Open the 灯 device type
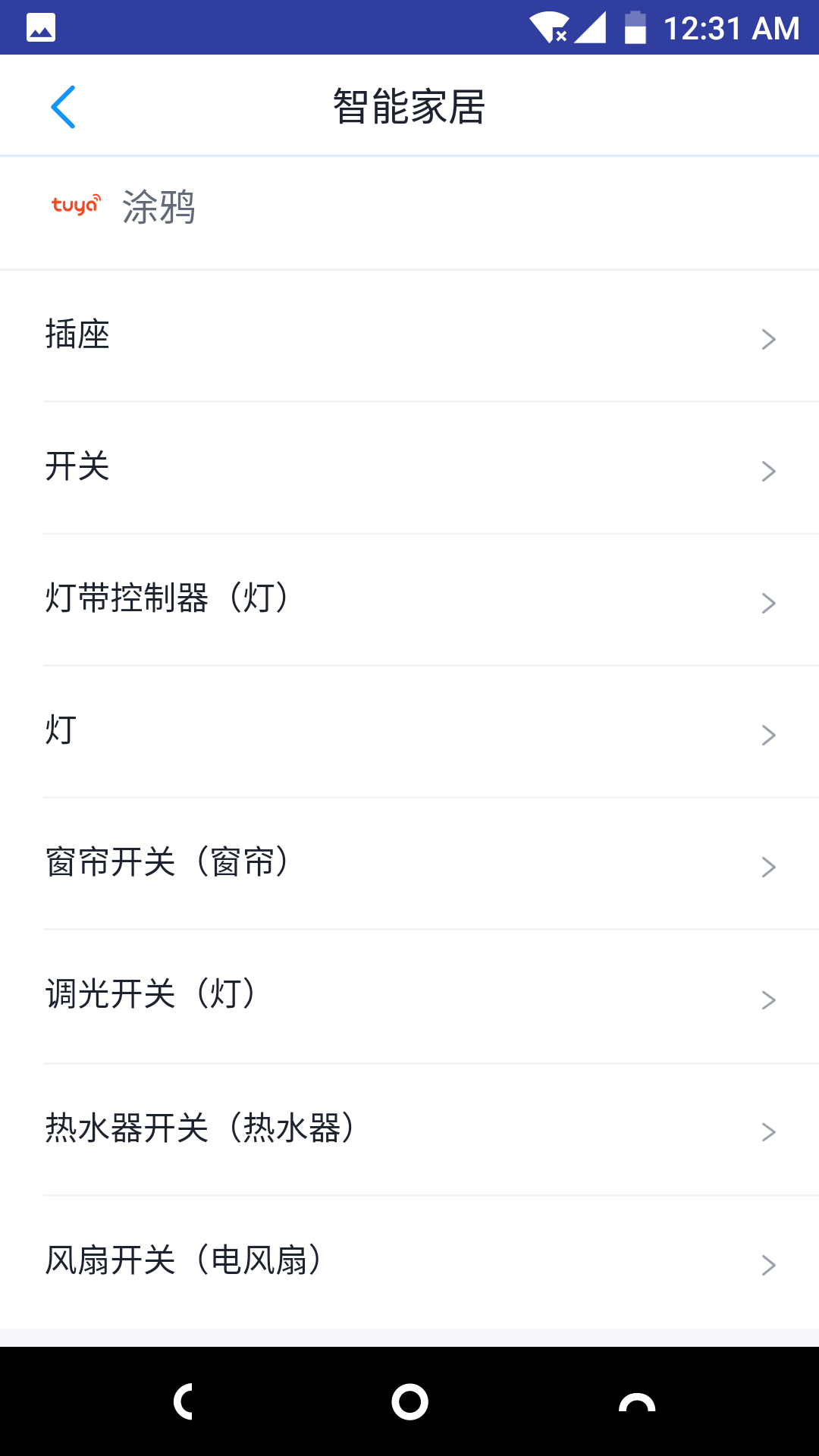Viewport: 819px width, 1456px height. pyautogui.click(x=409, y=732)
